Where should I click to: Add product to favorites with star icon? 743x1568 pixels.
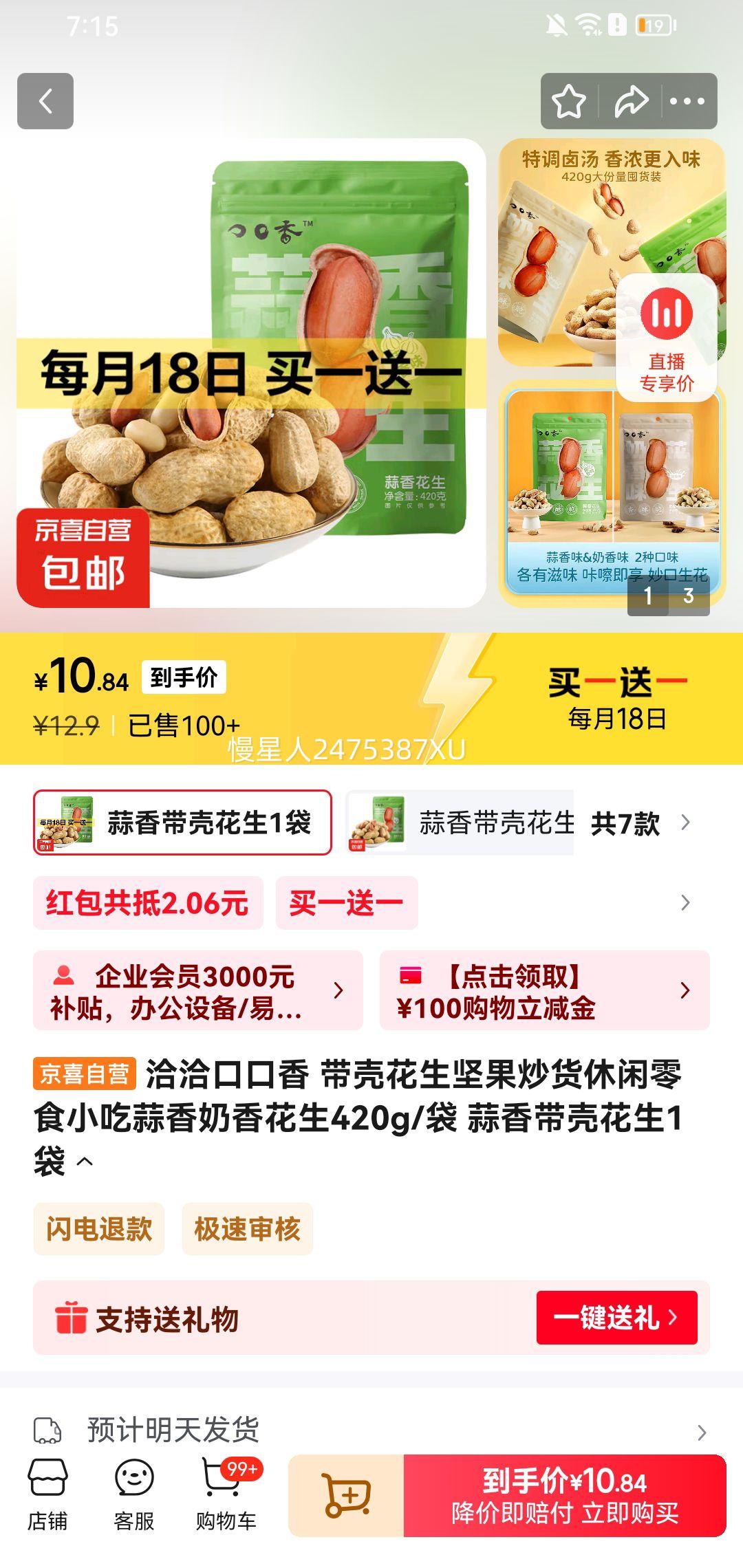coord(569,102)
